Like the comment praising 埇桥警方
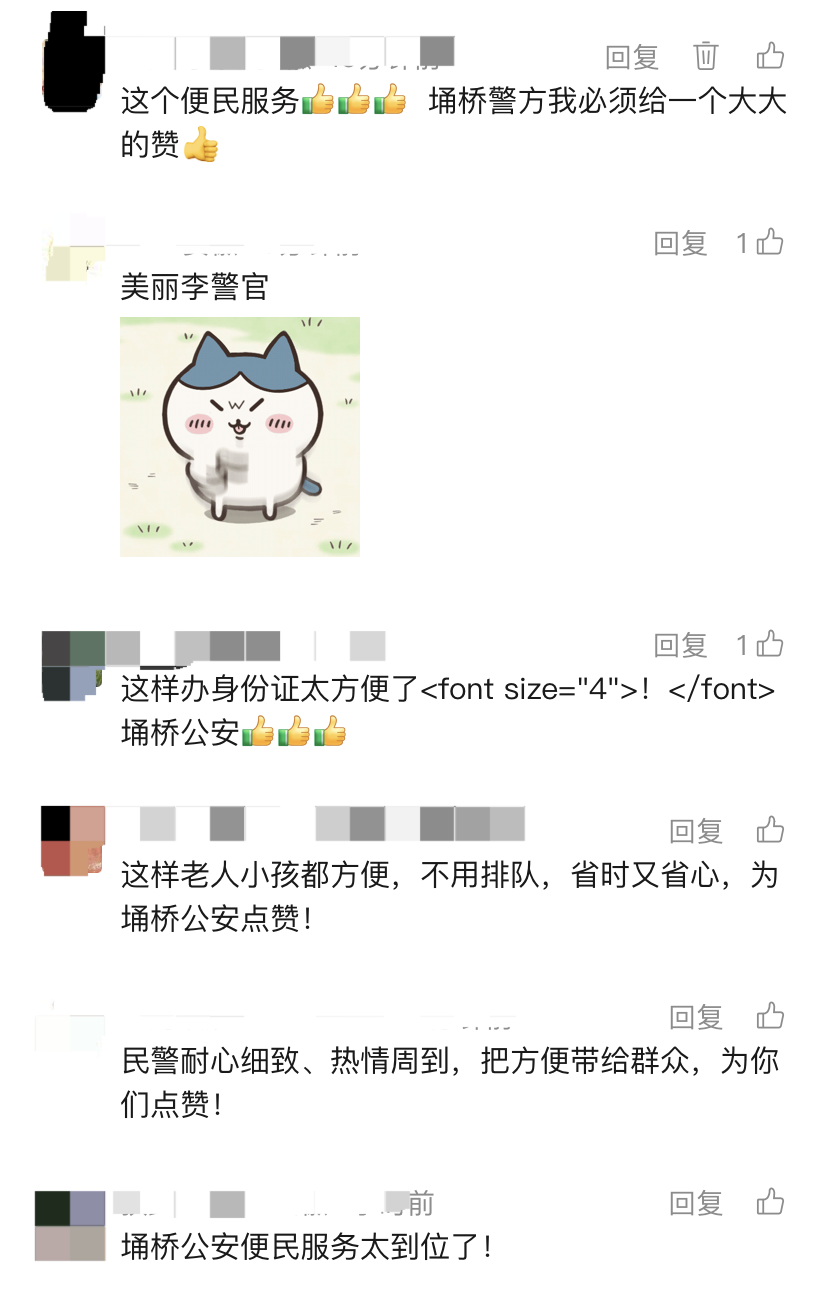Screen dimensions: 828x1302 click(770, 55)
